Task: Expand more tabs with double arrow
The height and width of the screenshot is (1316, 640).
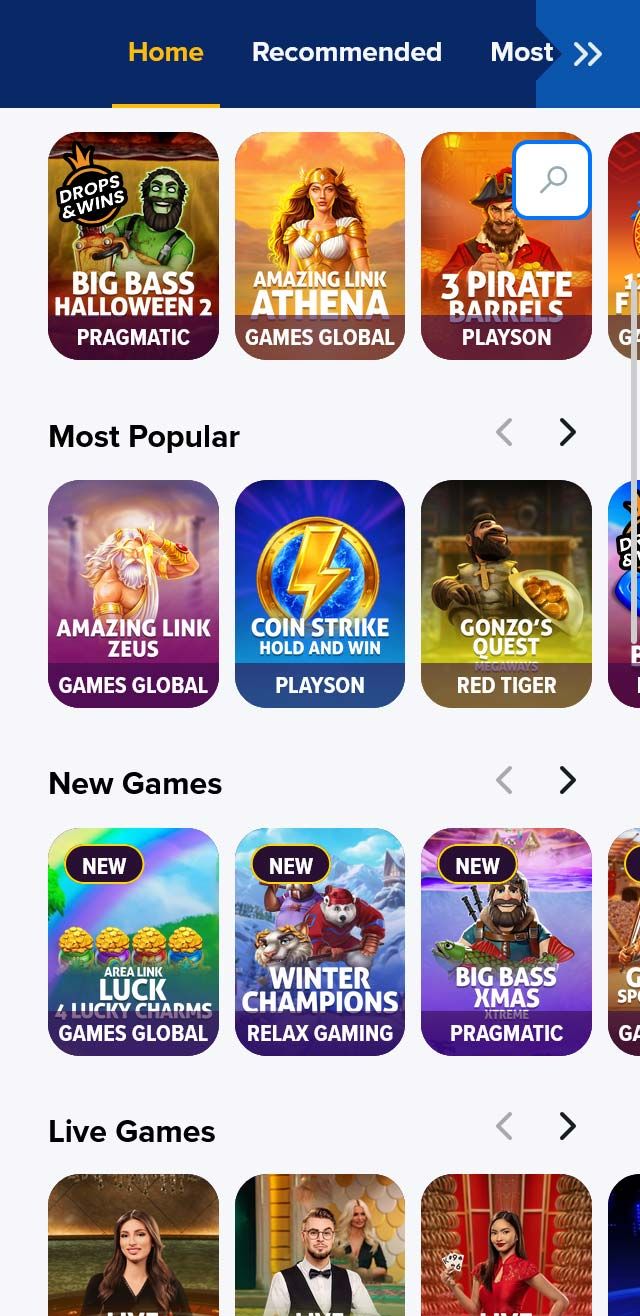Action: pyautogui.click(x=588, y=54)
